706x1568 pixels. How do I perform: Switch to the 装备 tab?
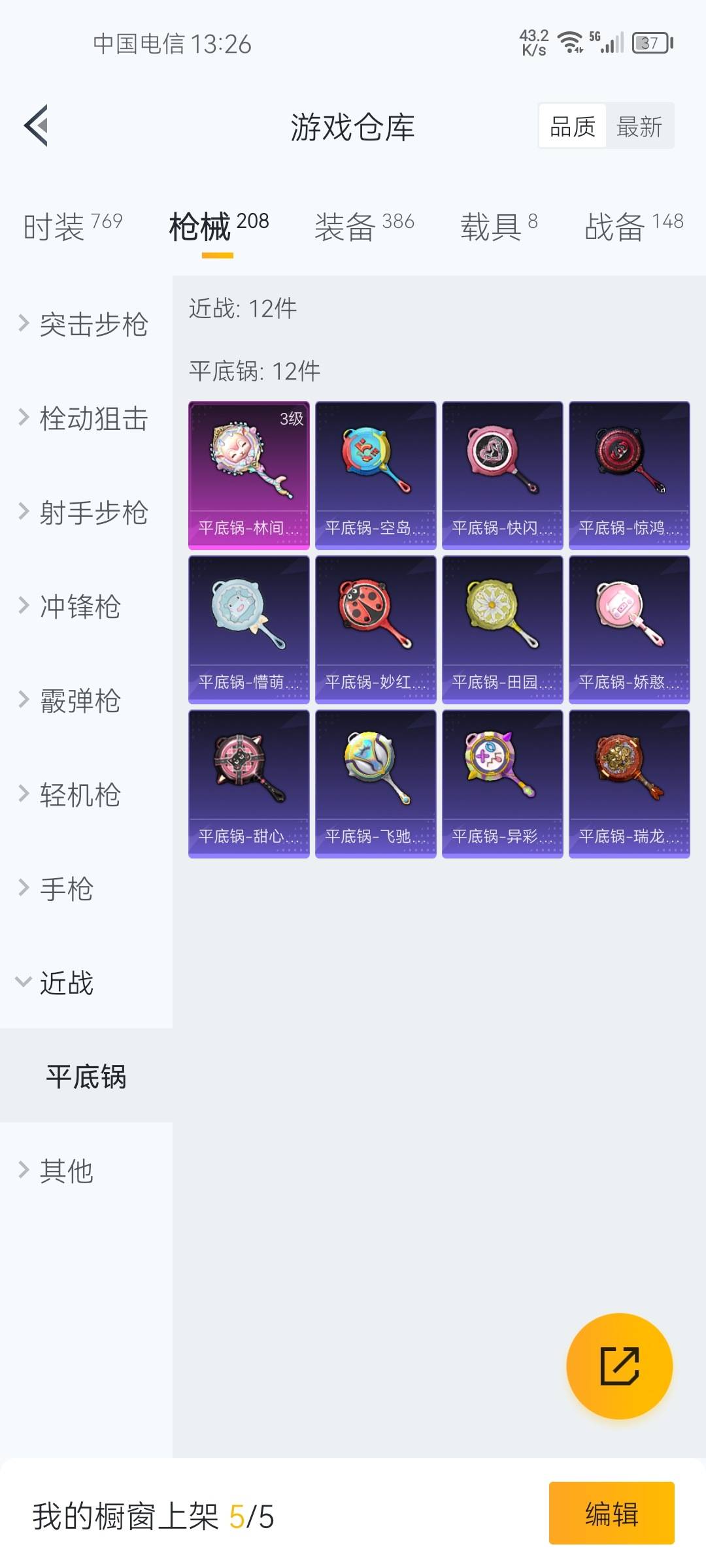click(364, 226)
